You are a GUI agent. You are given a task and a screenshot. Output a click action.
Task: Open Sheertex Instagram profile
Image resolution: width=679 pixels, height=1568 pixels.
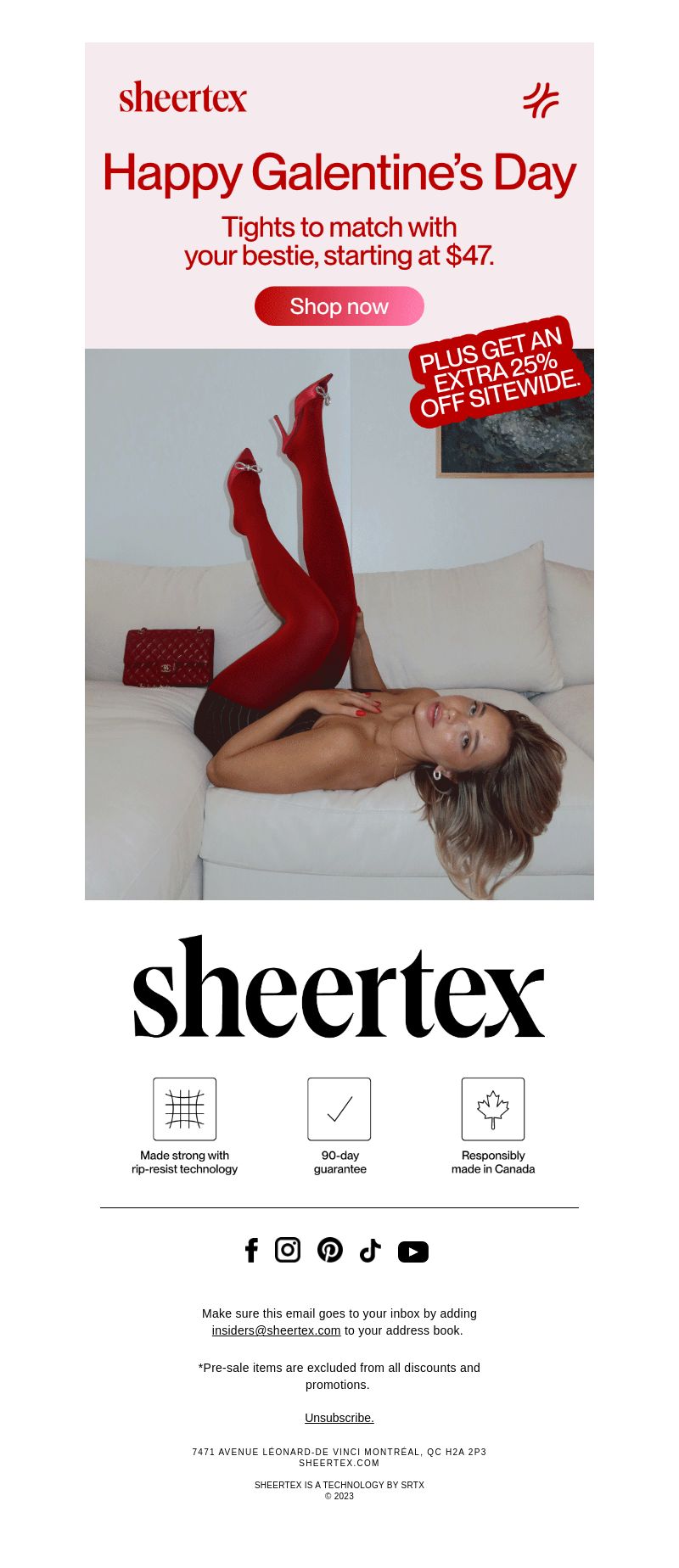pyautogui.click(x=288, y=1250)
